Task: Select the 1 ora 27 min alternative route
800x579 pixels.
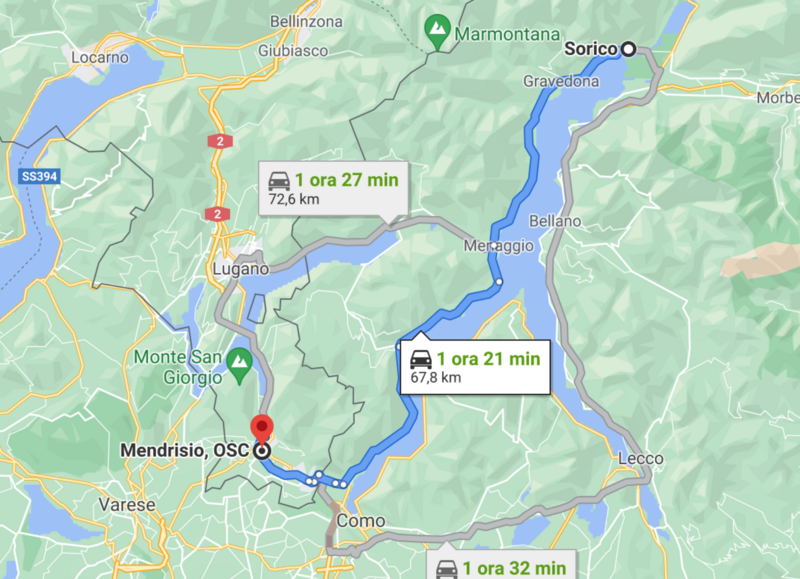Action: 332,188
